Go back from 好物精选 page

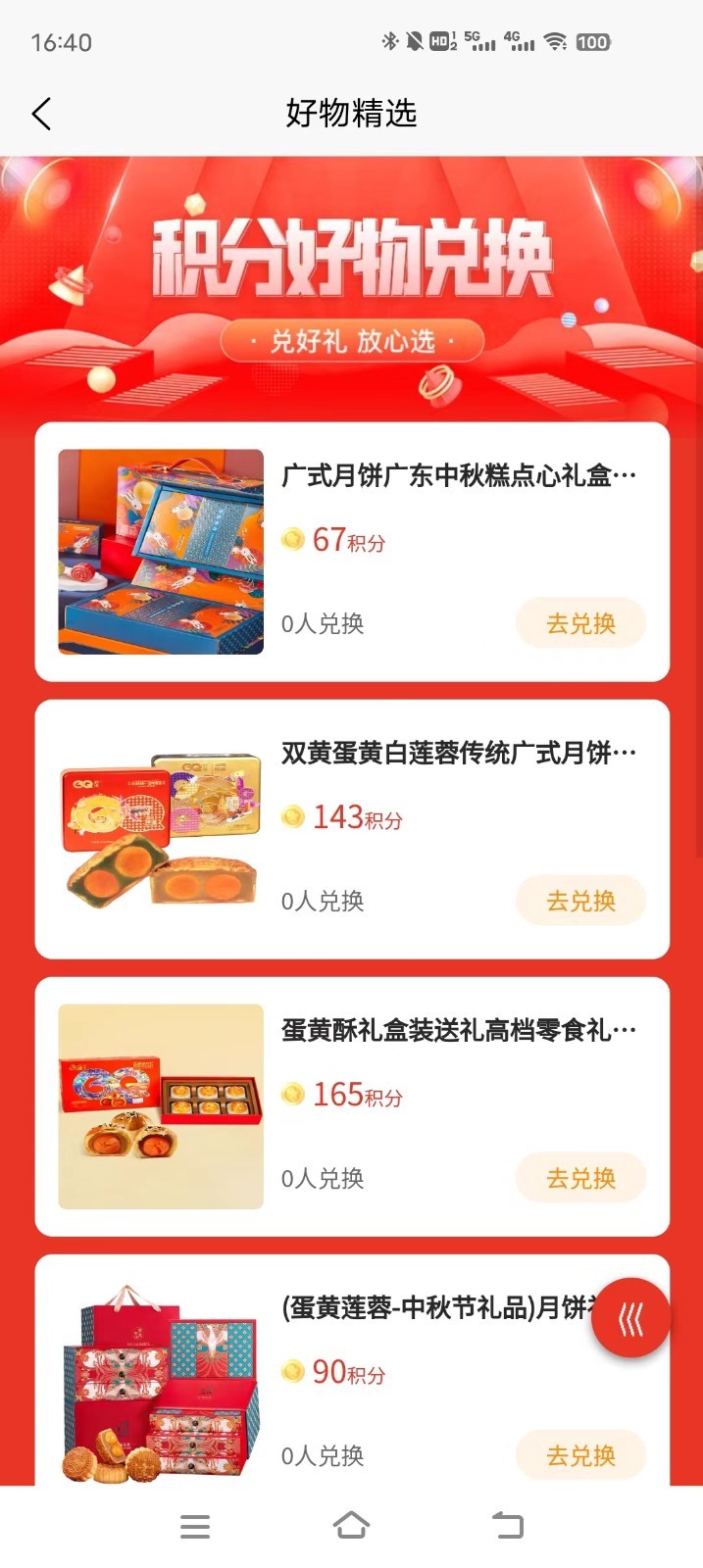coord(41,114)
